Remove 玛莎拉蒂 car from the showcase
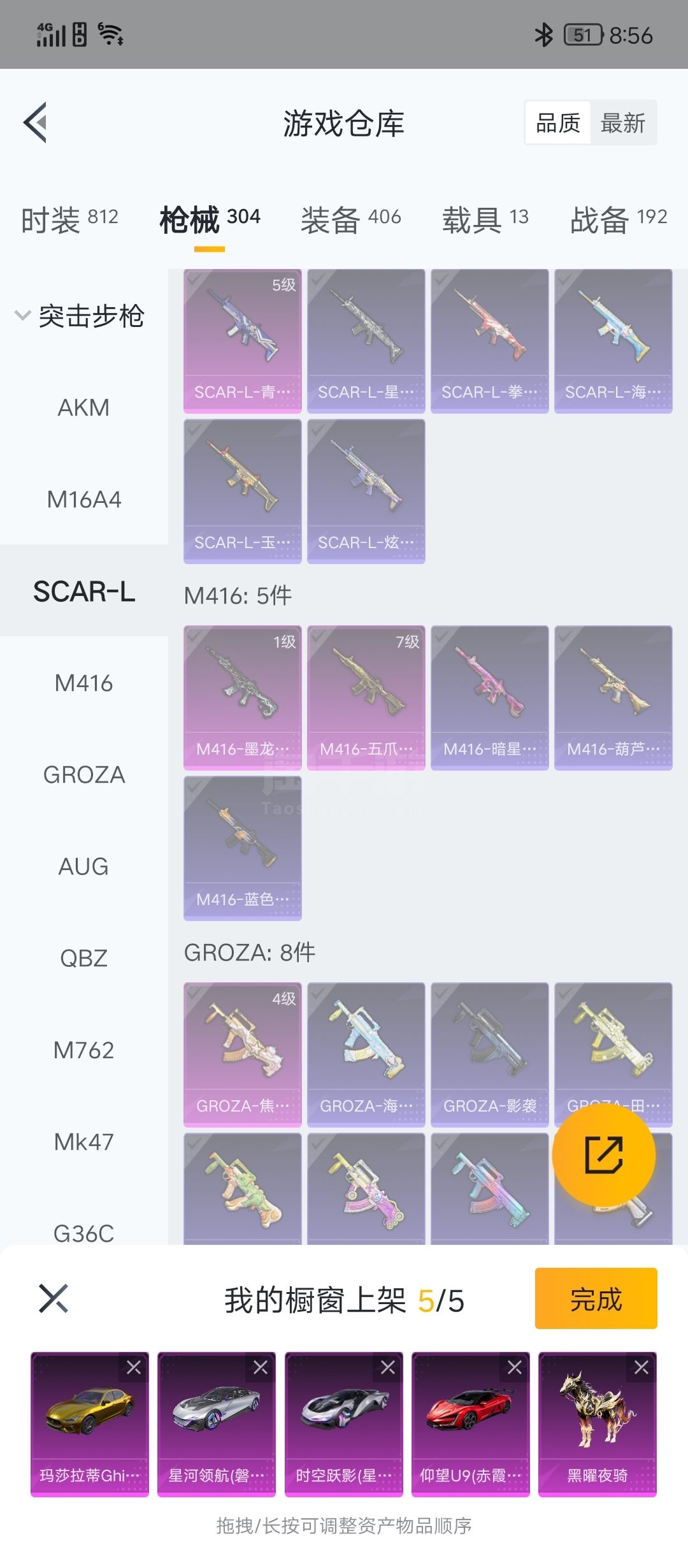The height and width of the screenshot is (1568, 688). click(x=134, y=1367)
